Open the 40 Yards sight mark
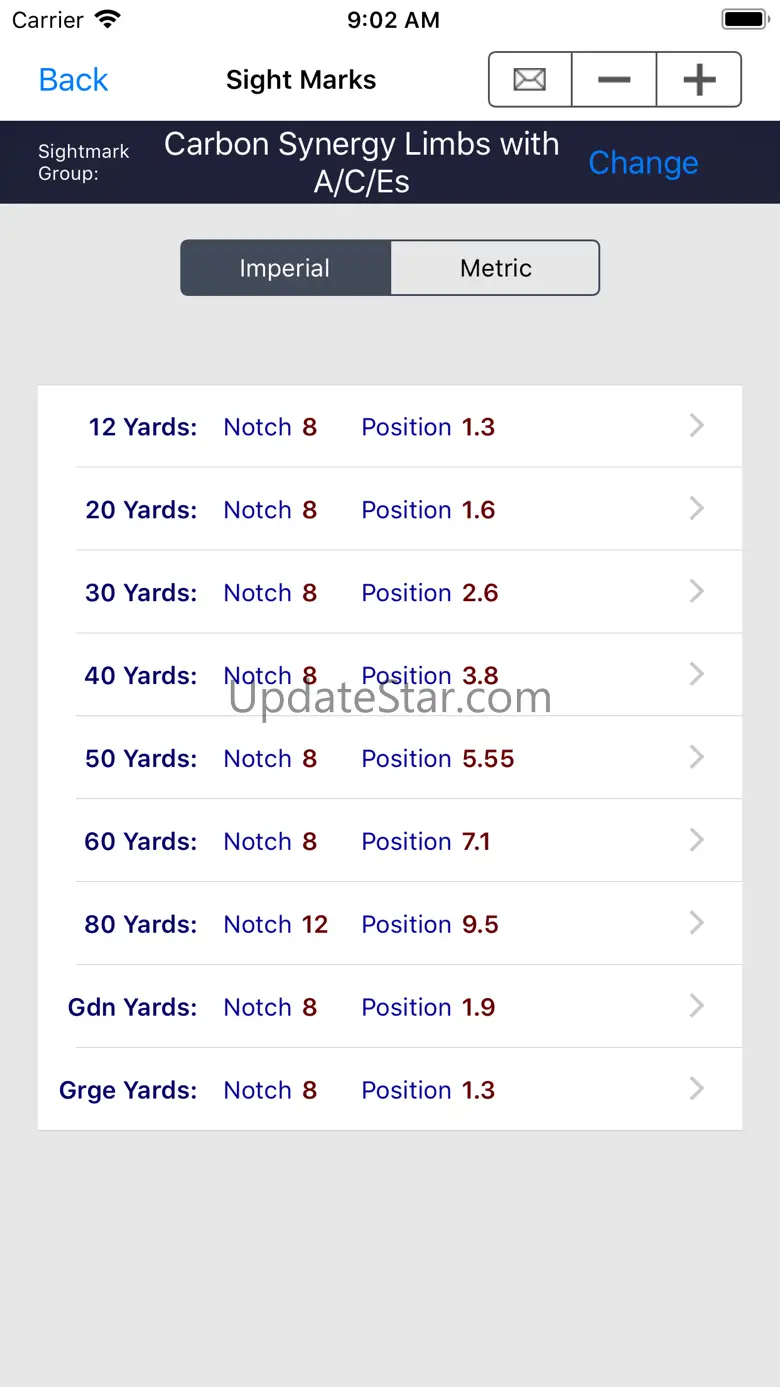This screenshot has height=1387, width=780. coord(390,676)
